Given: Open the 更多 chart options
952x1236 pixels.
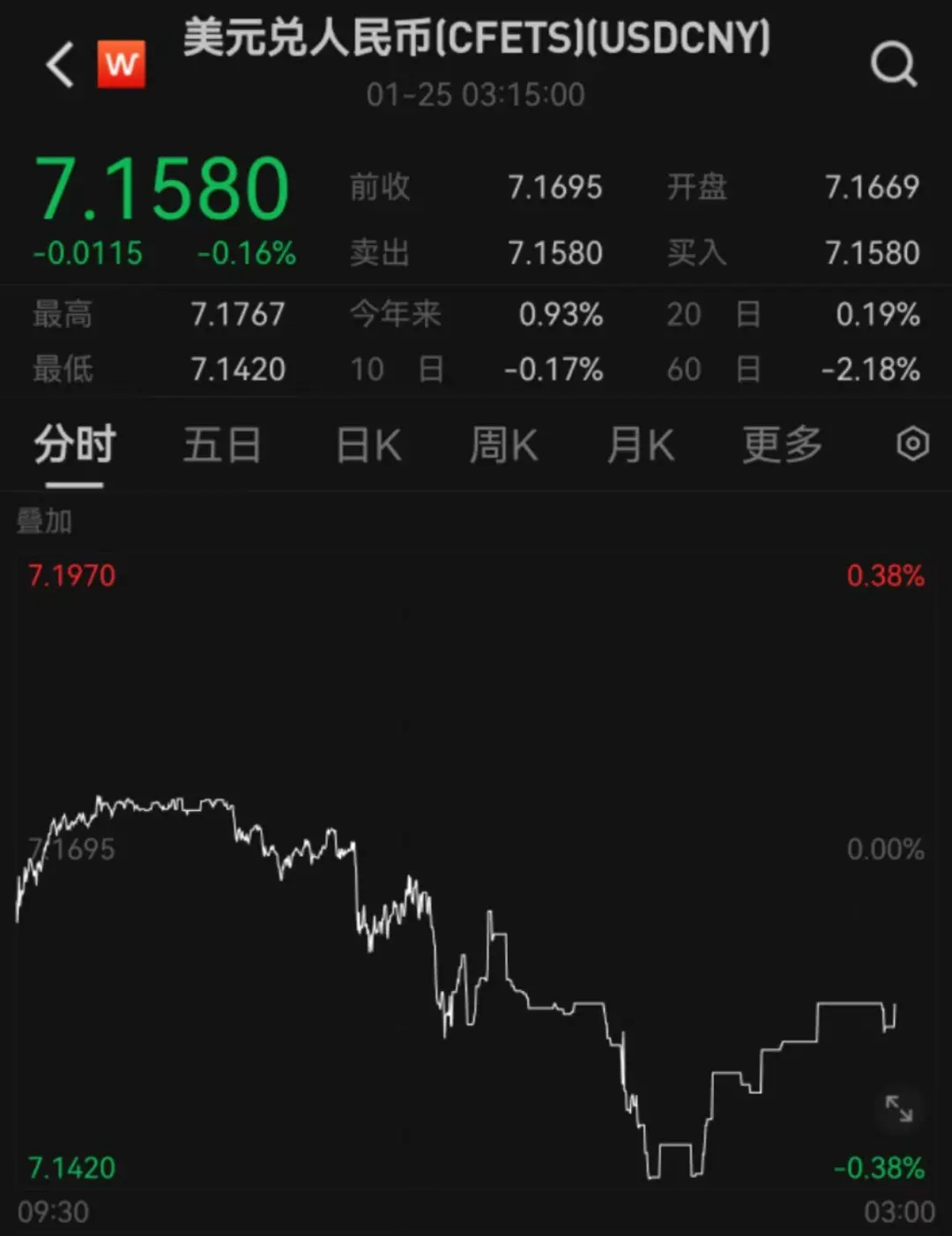Looking at the screenshot, I should tap(782, 444).
